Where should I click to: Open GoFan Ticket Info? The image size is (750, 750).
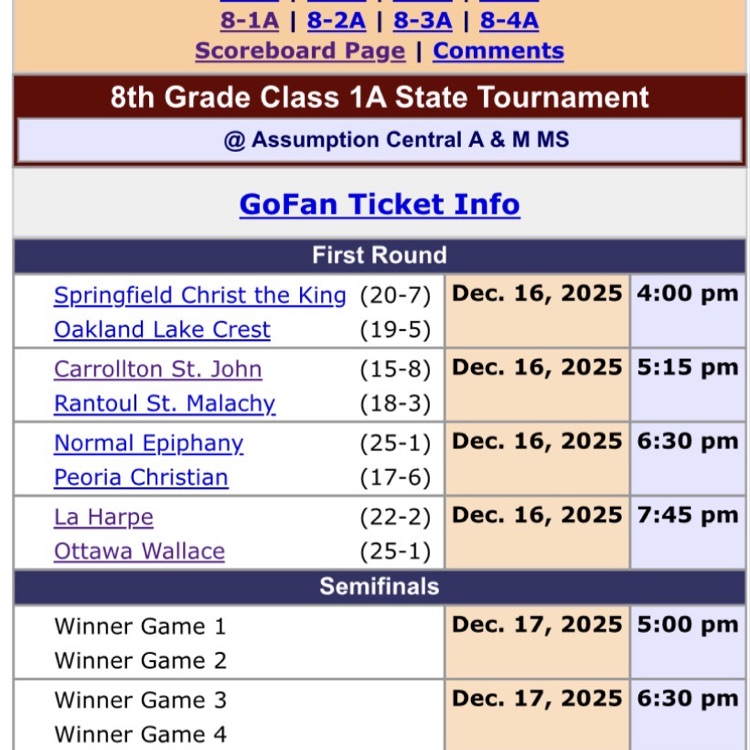pos(379,205)
